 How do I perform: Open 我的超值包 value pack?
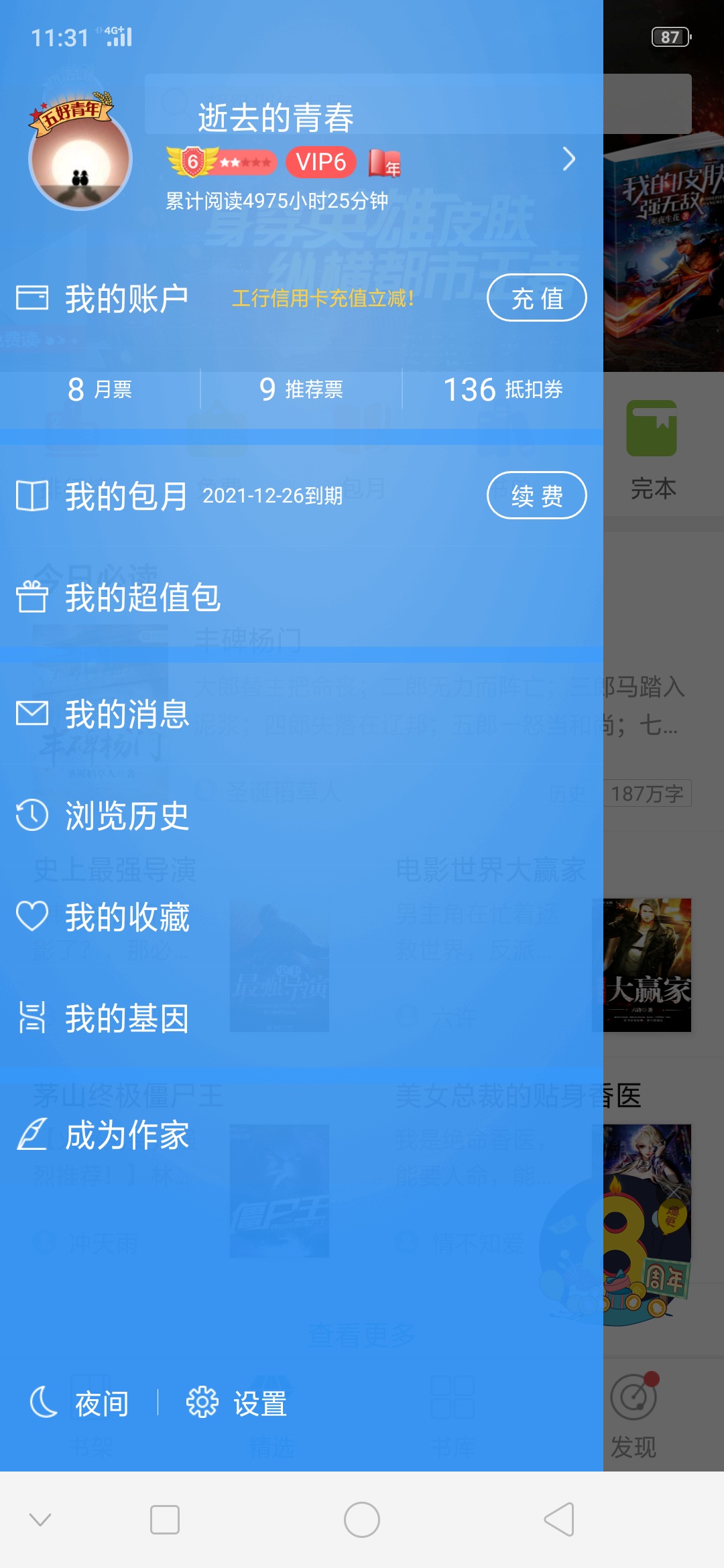click(142, 597)
